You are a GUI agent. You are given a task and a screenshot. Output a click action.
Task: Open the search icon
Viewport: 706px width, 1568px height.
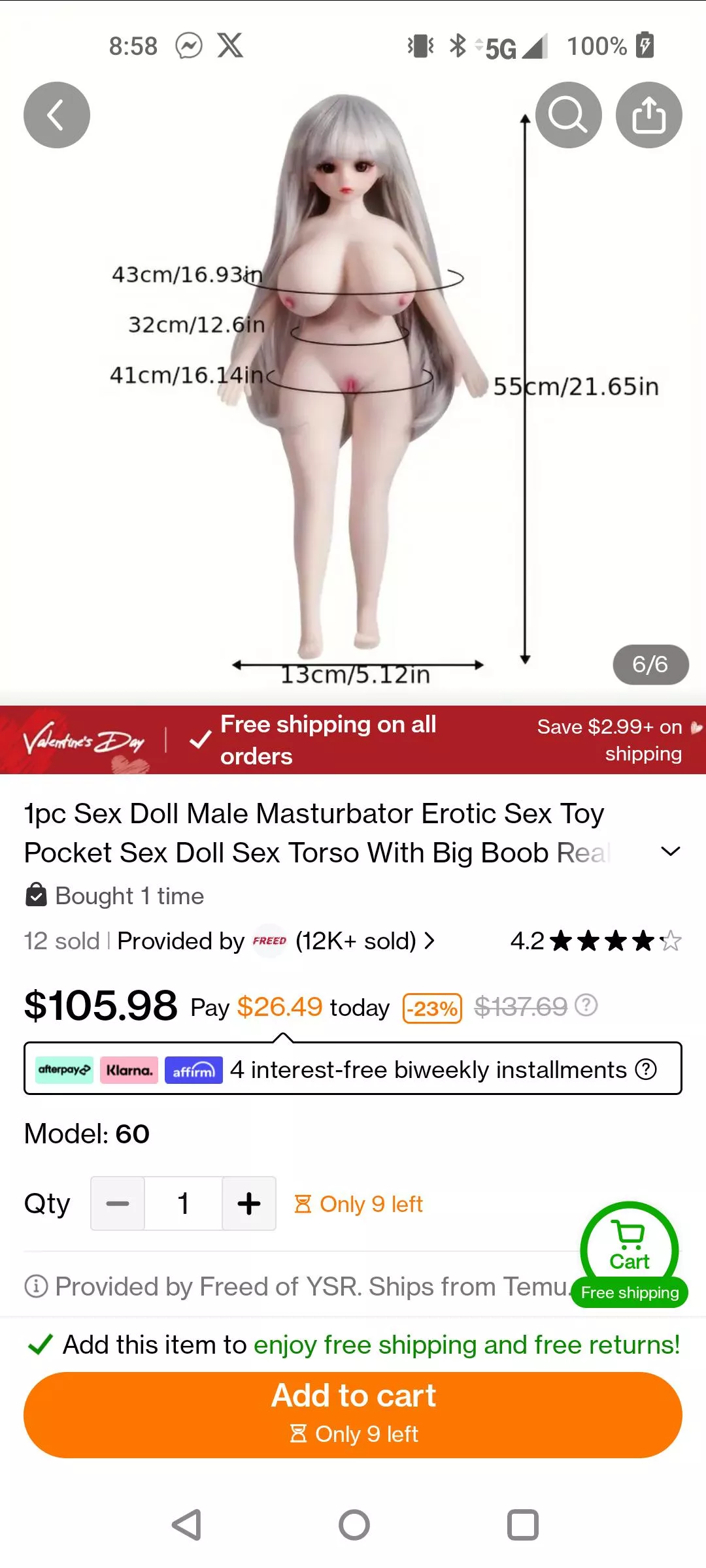coord(568,115)
